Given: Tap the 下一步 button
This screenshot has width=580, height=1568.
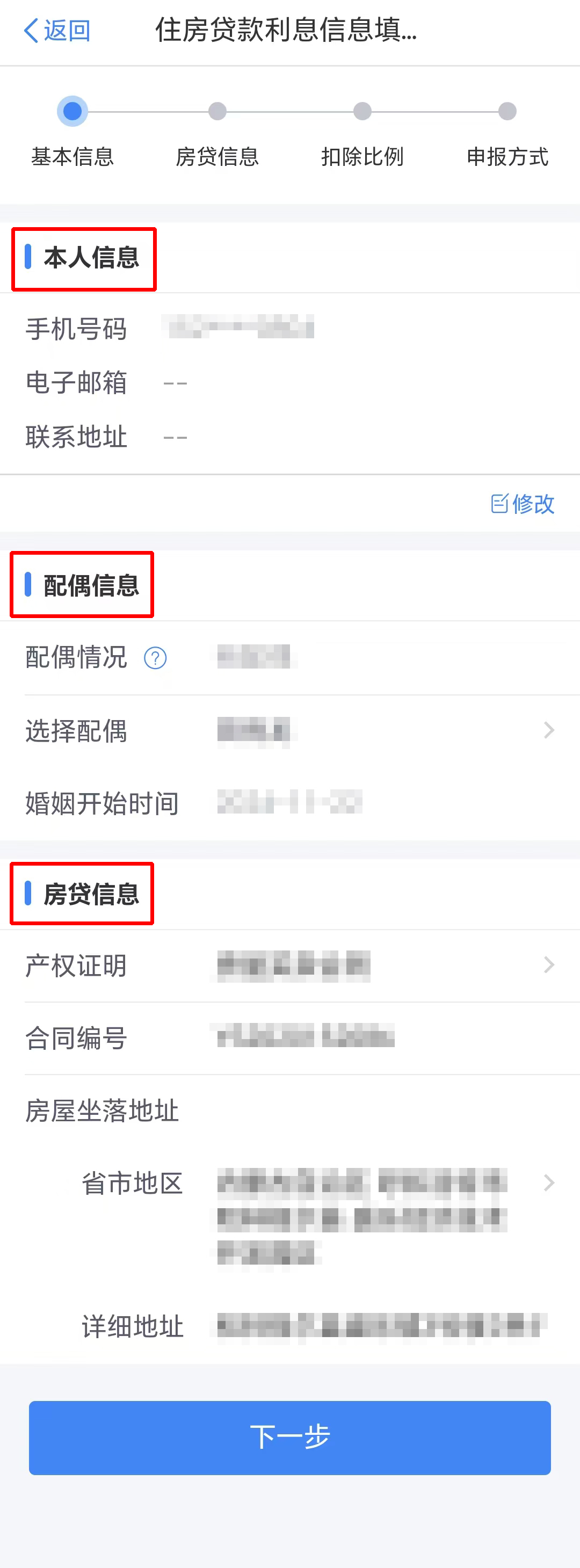Looking at the screenshot, I should 289,1437.
